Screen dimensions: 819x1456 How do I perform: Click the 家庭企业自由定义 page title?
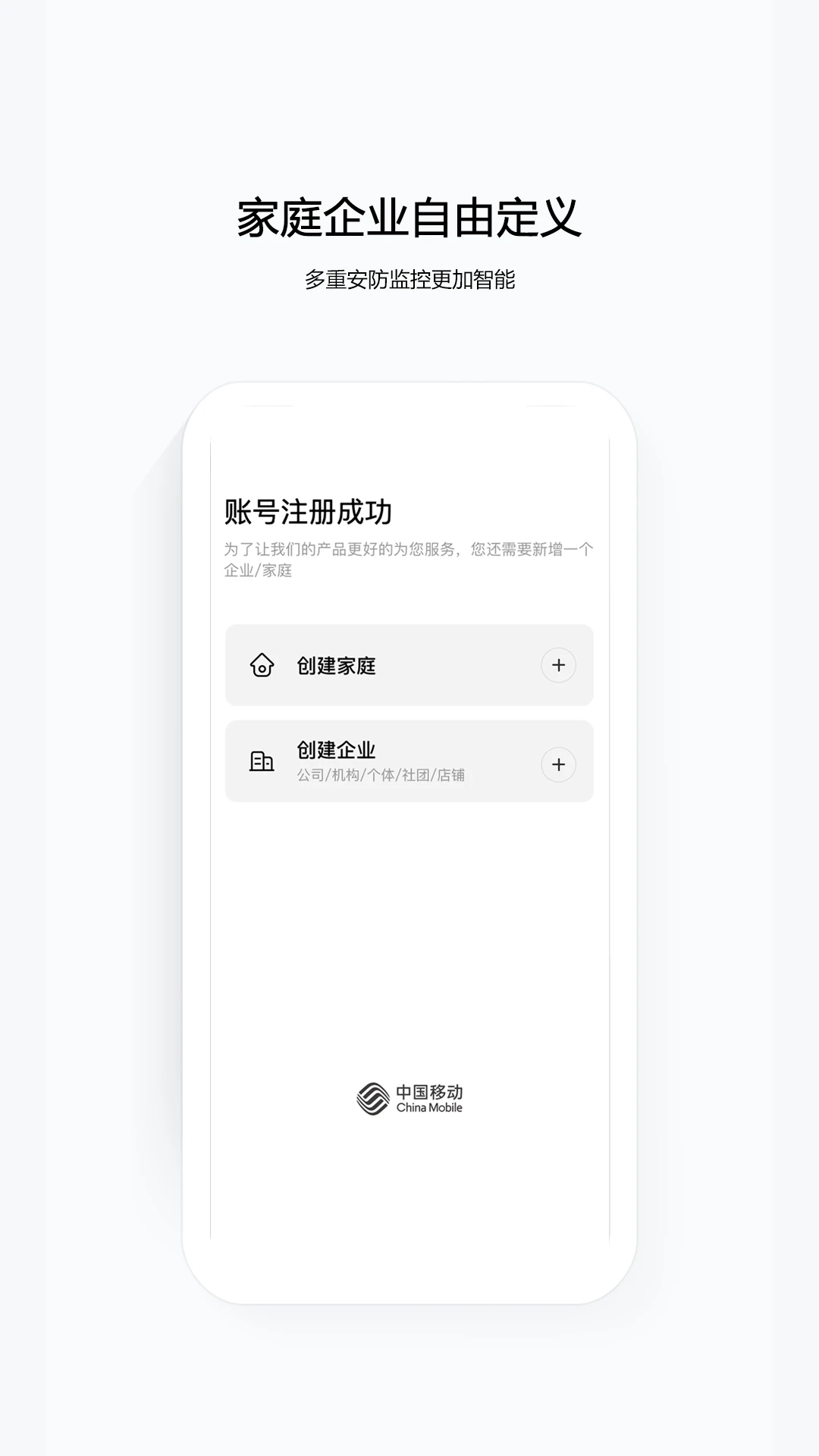(x=409, y=215)
